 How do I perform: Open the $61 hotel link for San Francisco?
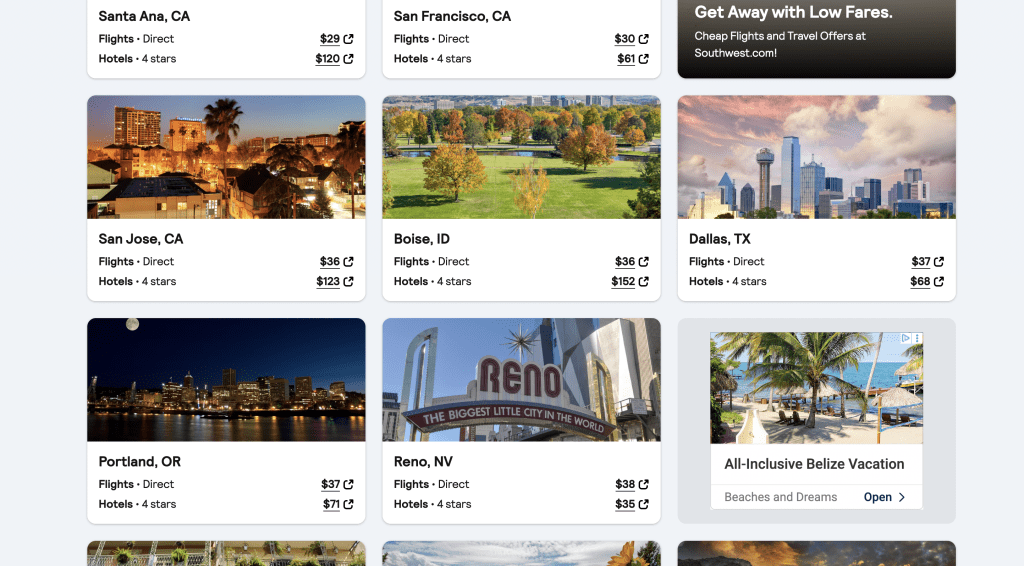[633, 59]
